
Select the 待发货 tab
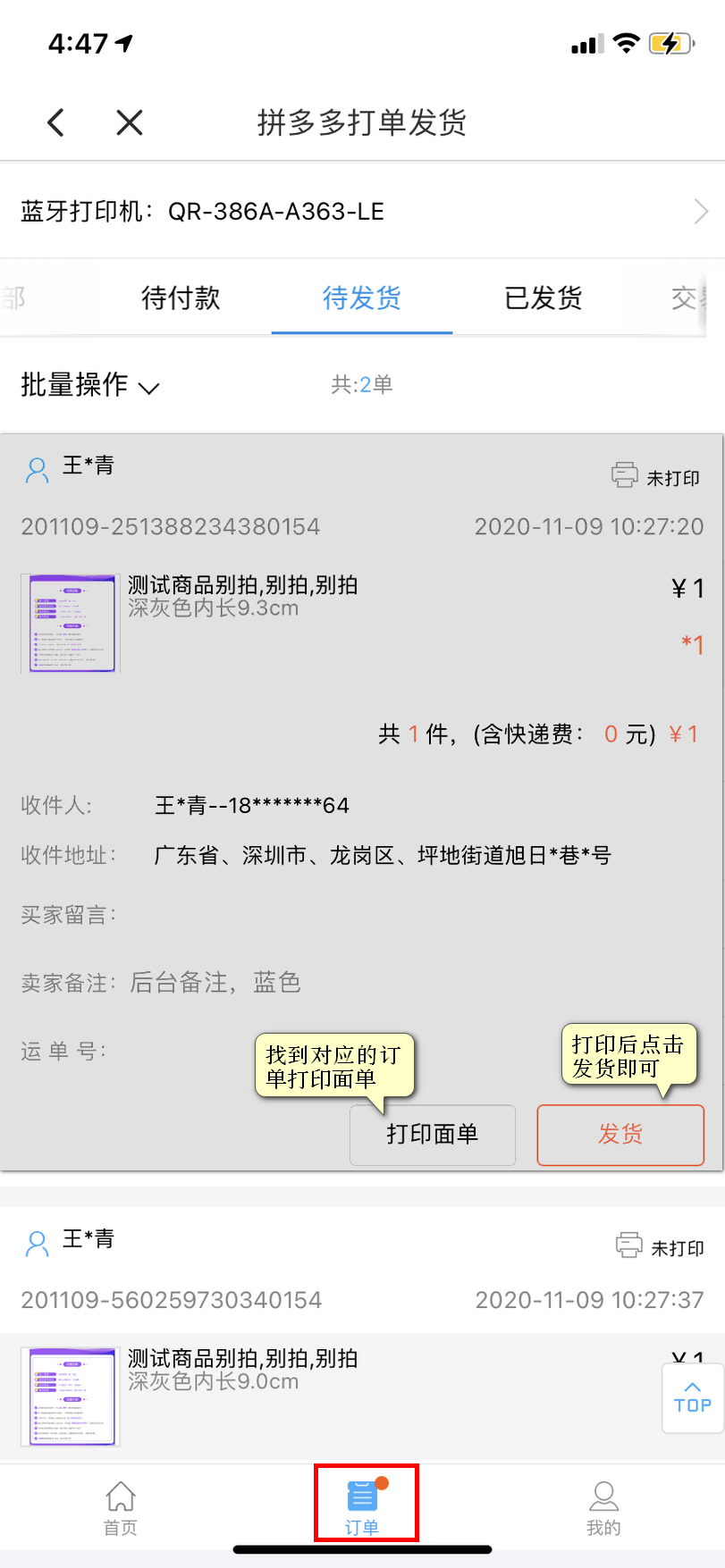tap(362, 298)
